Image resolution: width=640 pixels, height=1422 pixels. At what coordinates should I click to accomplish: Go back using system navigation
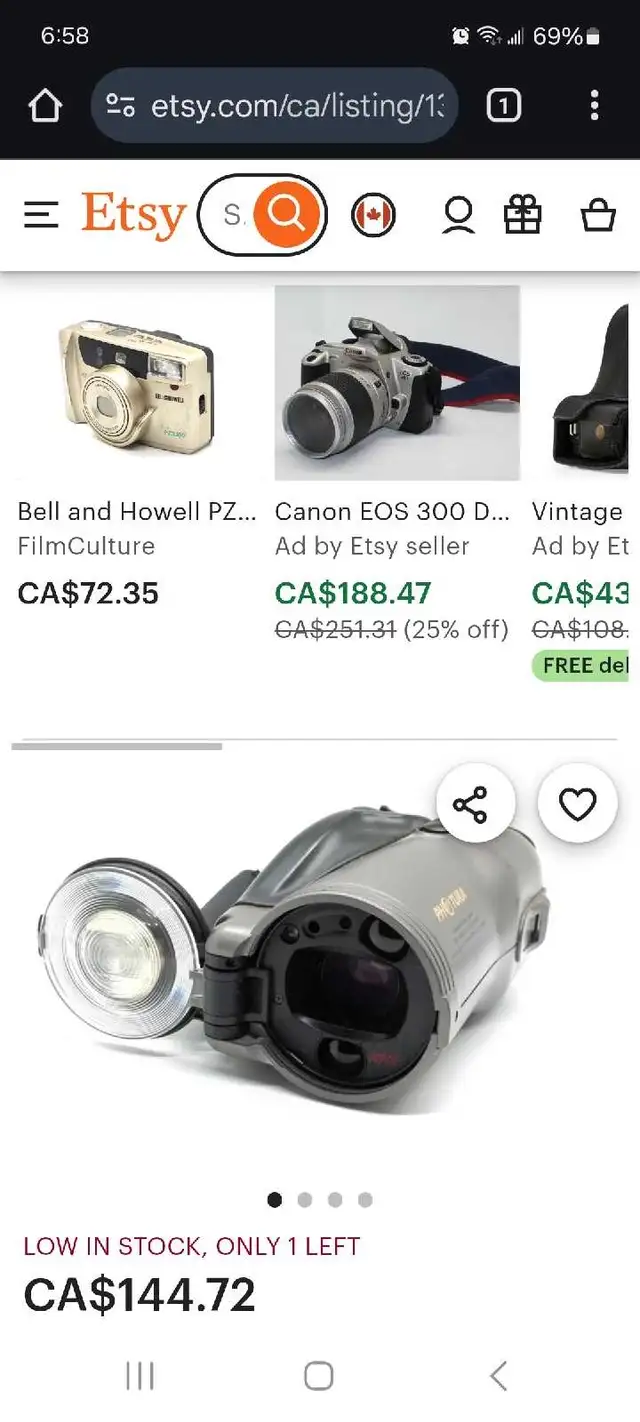click(x=499, y=1376)
